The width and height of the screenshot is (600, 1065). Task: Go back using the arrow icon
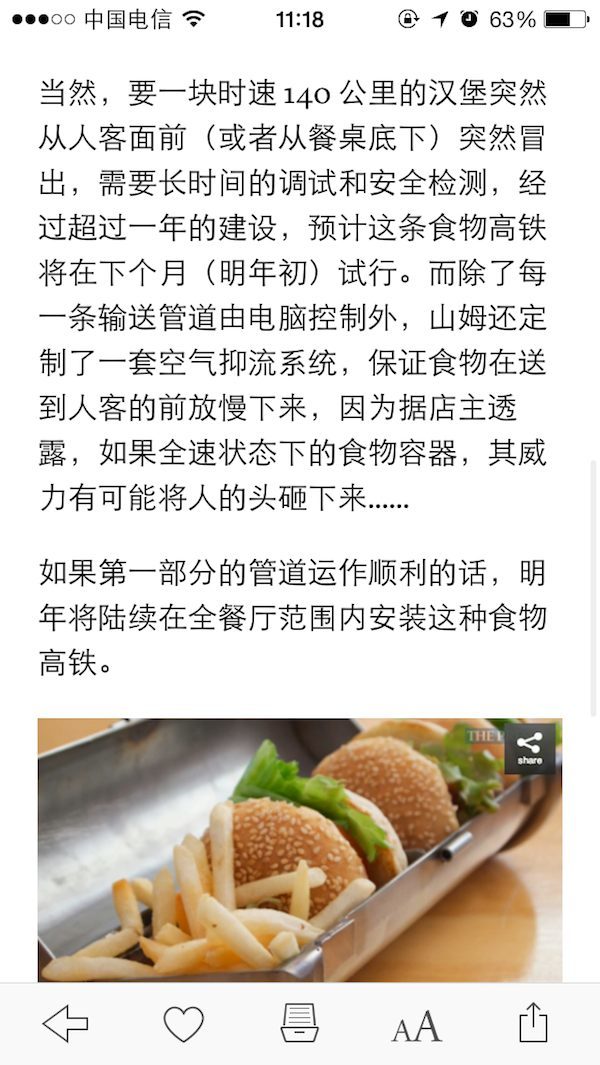66,1023
